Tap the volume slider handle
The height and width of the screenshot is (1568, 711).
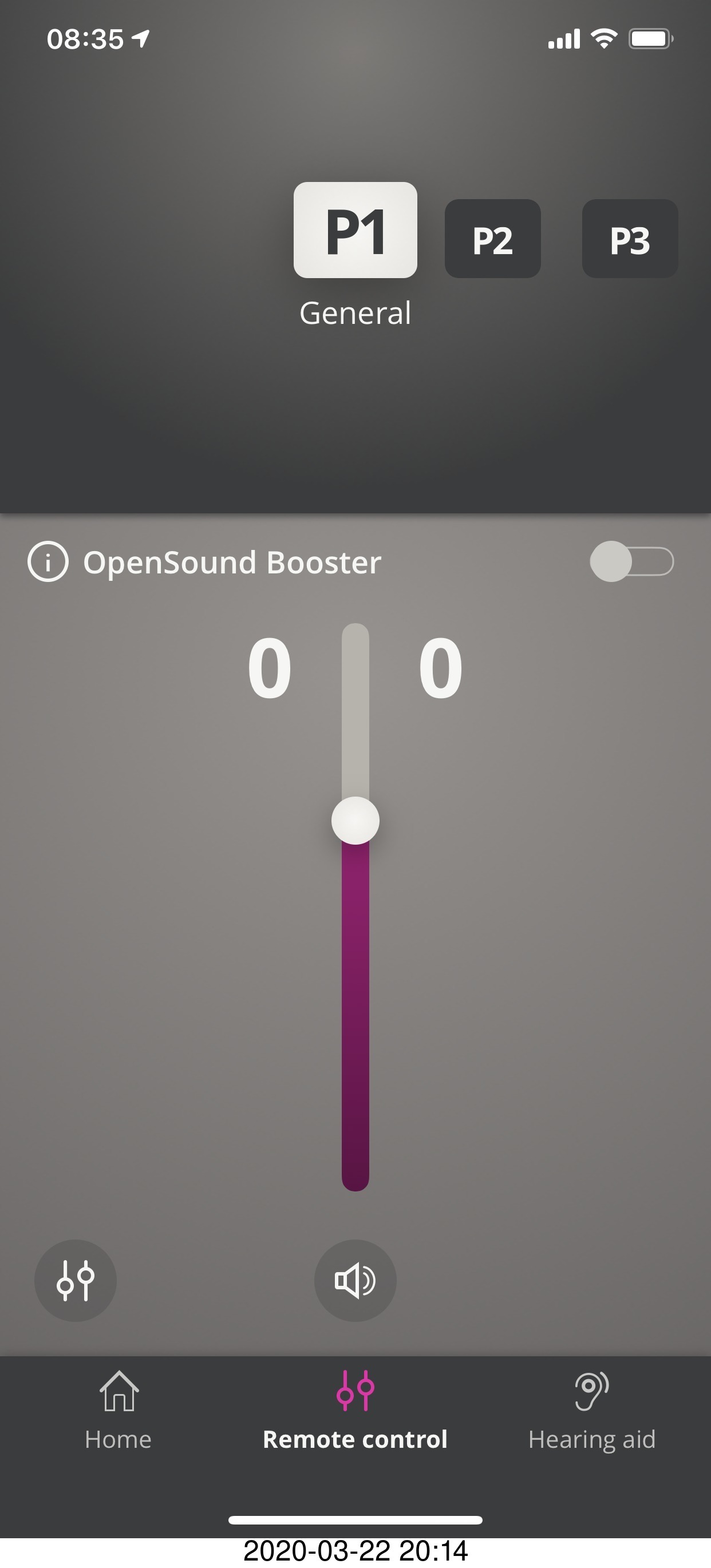(x=355, y=821)
